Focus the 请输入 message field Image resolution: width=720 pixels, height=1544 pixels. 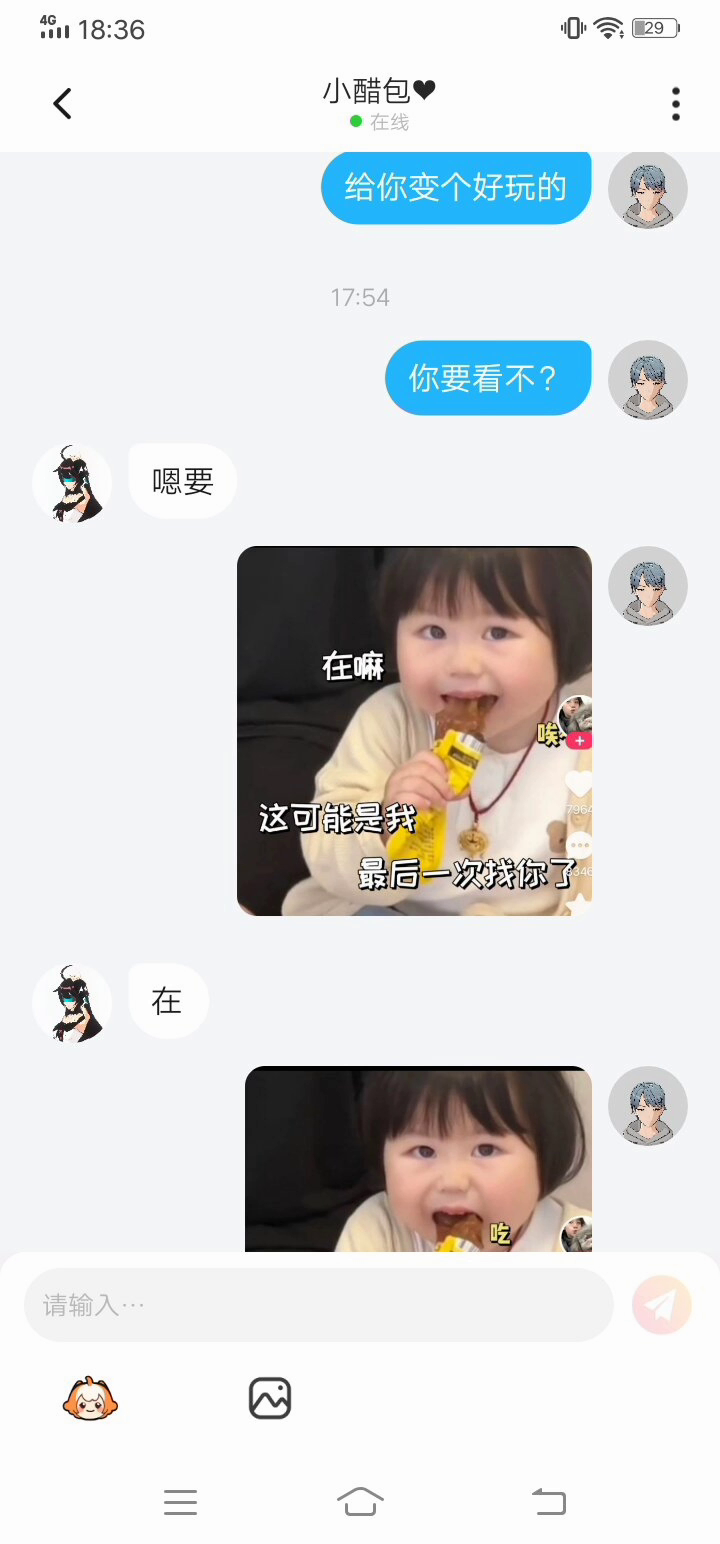pyautogui.click(x=318, y=1305)
